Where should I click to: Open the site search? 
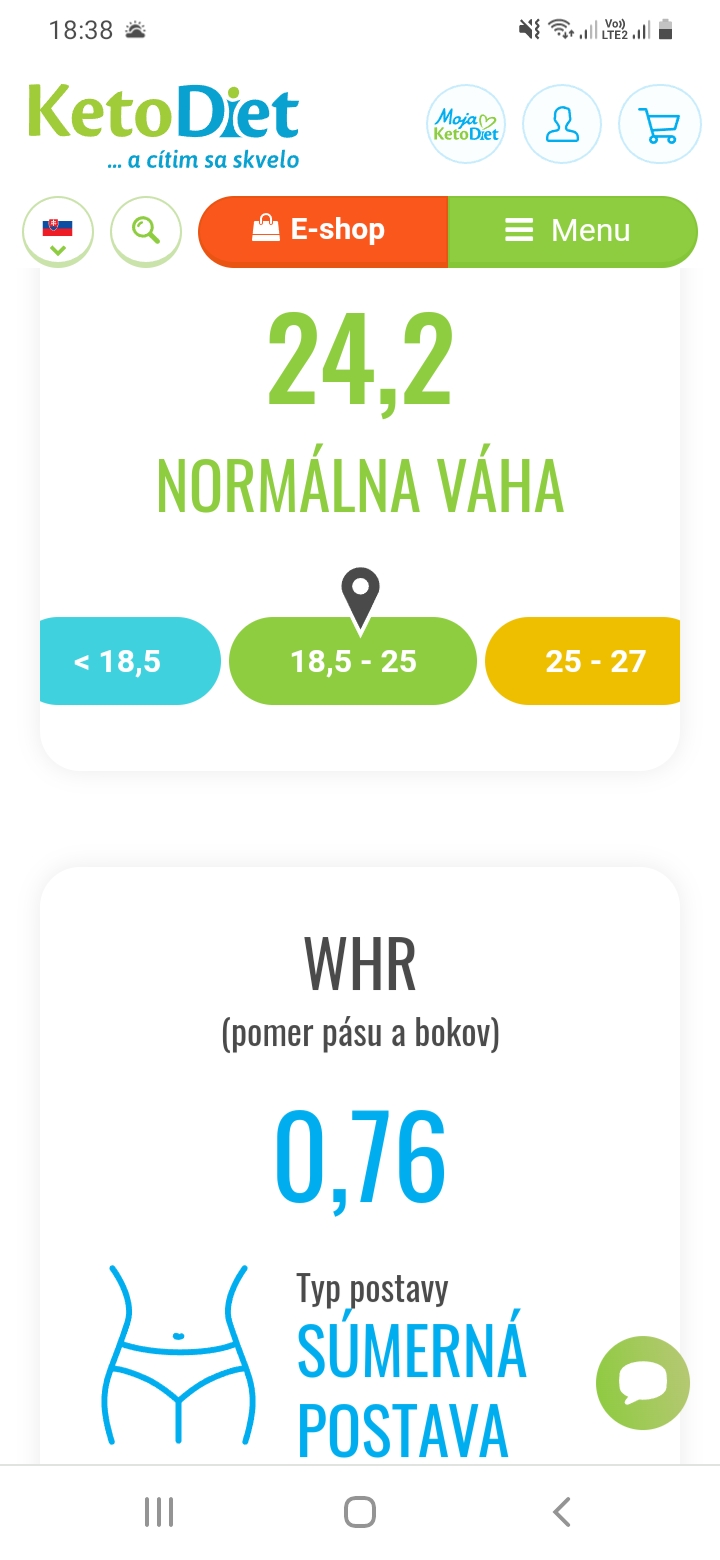[146, 231]
